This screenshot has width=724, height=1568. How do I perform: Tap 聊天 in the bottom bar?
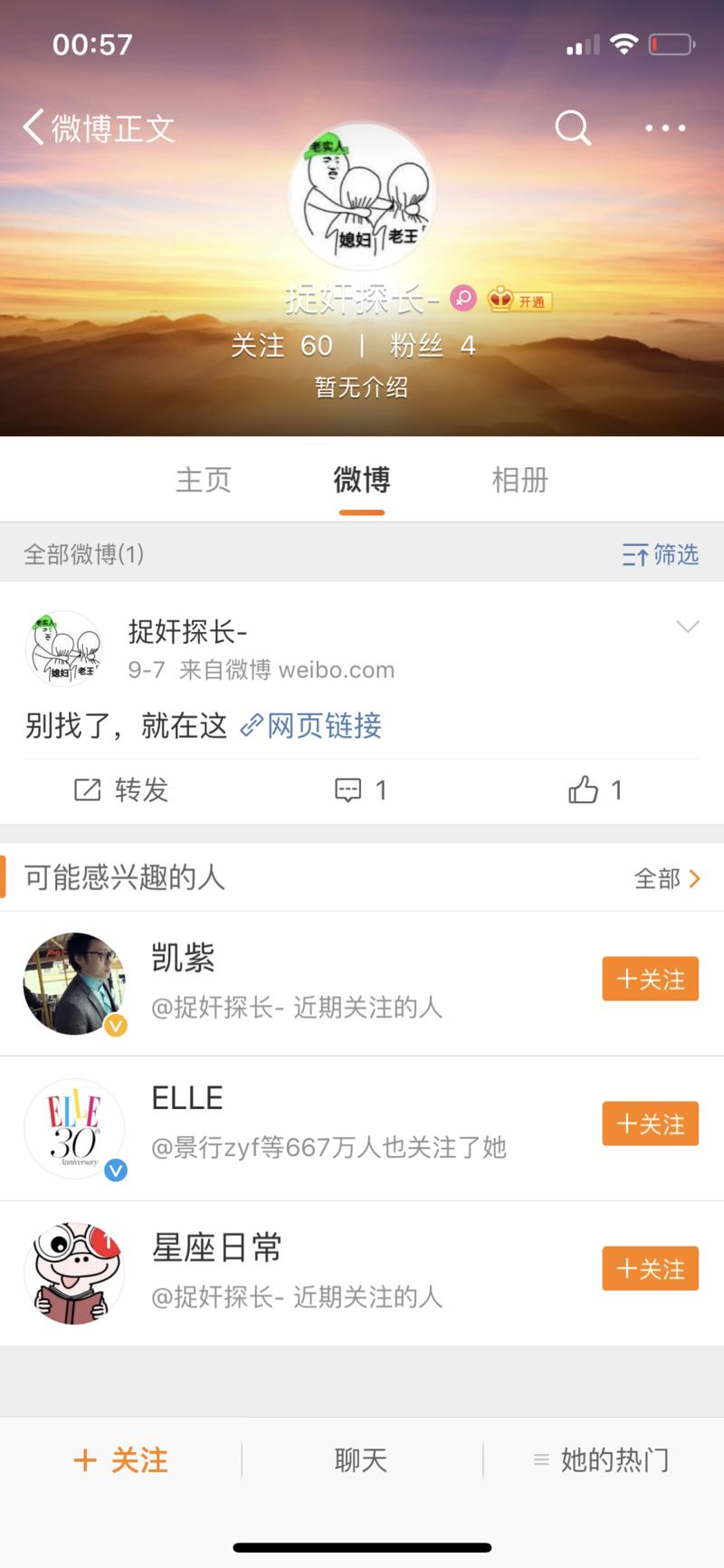click(361, 1459)
